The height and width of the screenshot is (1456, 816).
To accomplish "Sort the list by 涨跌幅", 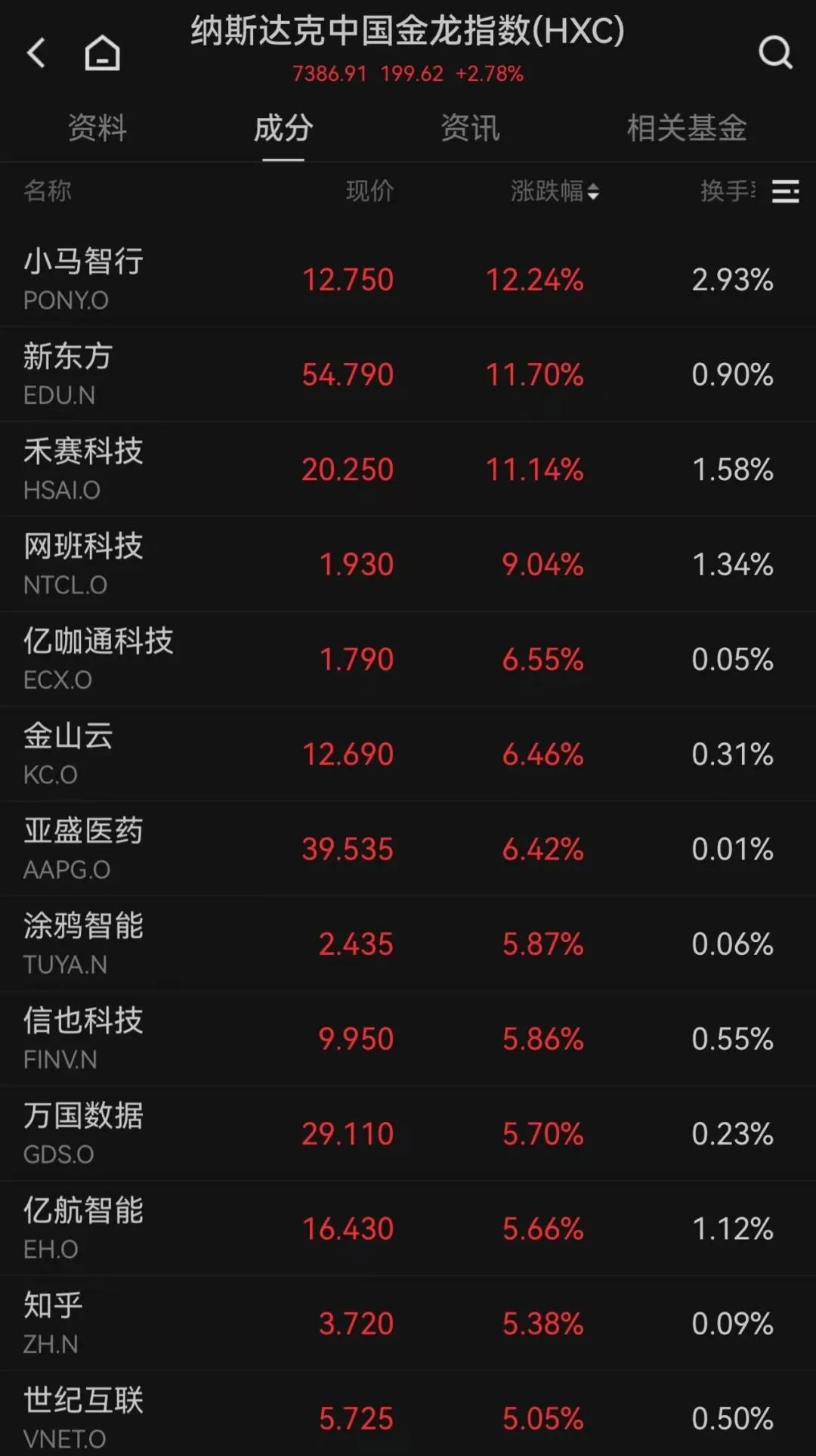I will 555,191.
